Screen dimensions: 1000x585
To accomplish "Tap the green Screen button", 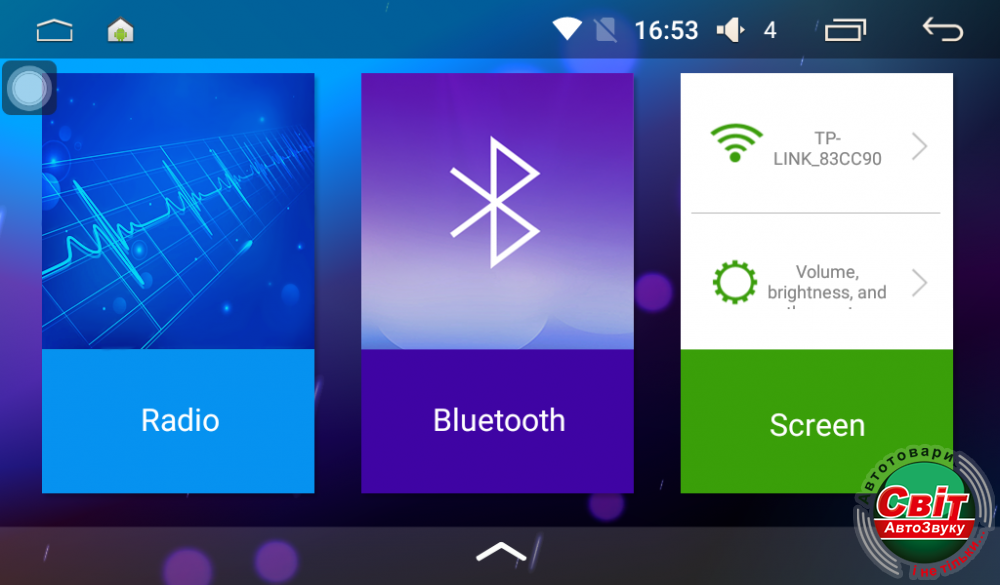I will 816,422.
